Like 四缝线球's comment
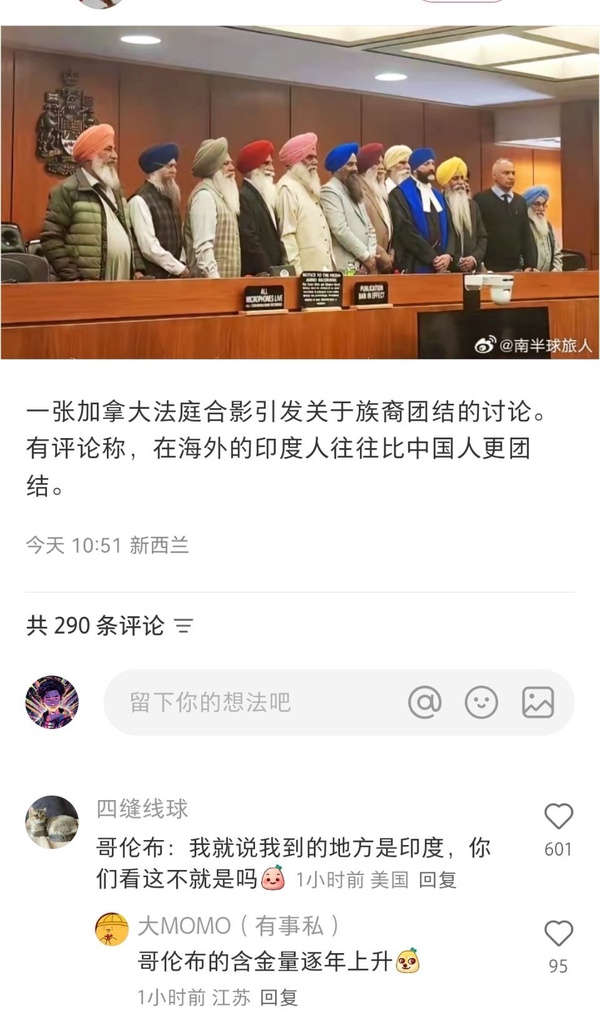The image size is (600, 1025). point(558,817)
